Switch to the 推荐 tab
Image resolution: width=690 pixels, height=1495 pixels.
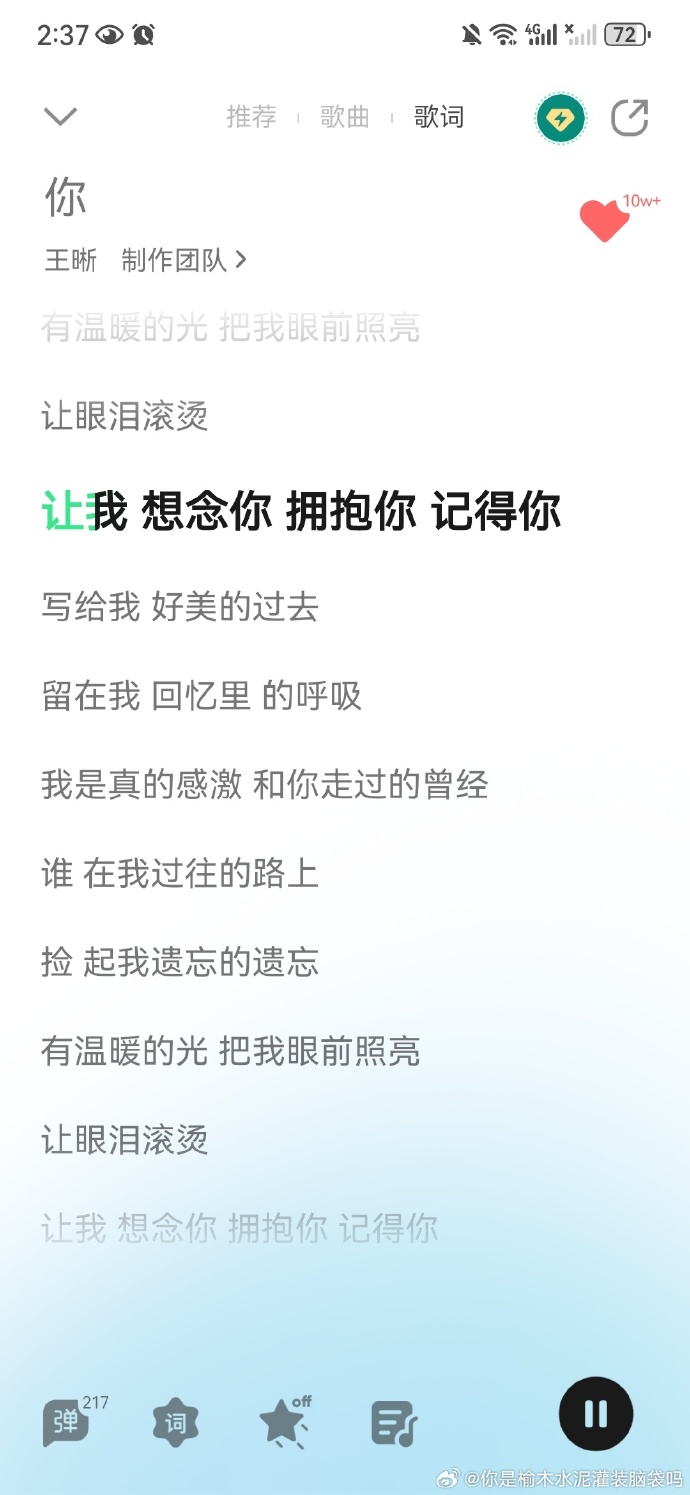[x=250, y=117]
